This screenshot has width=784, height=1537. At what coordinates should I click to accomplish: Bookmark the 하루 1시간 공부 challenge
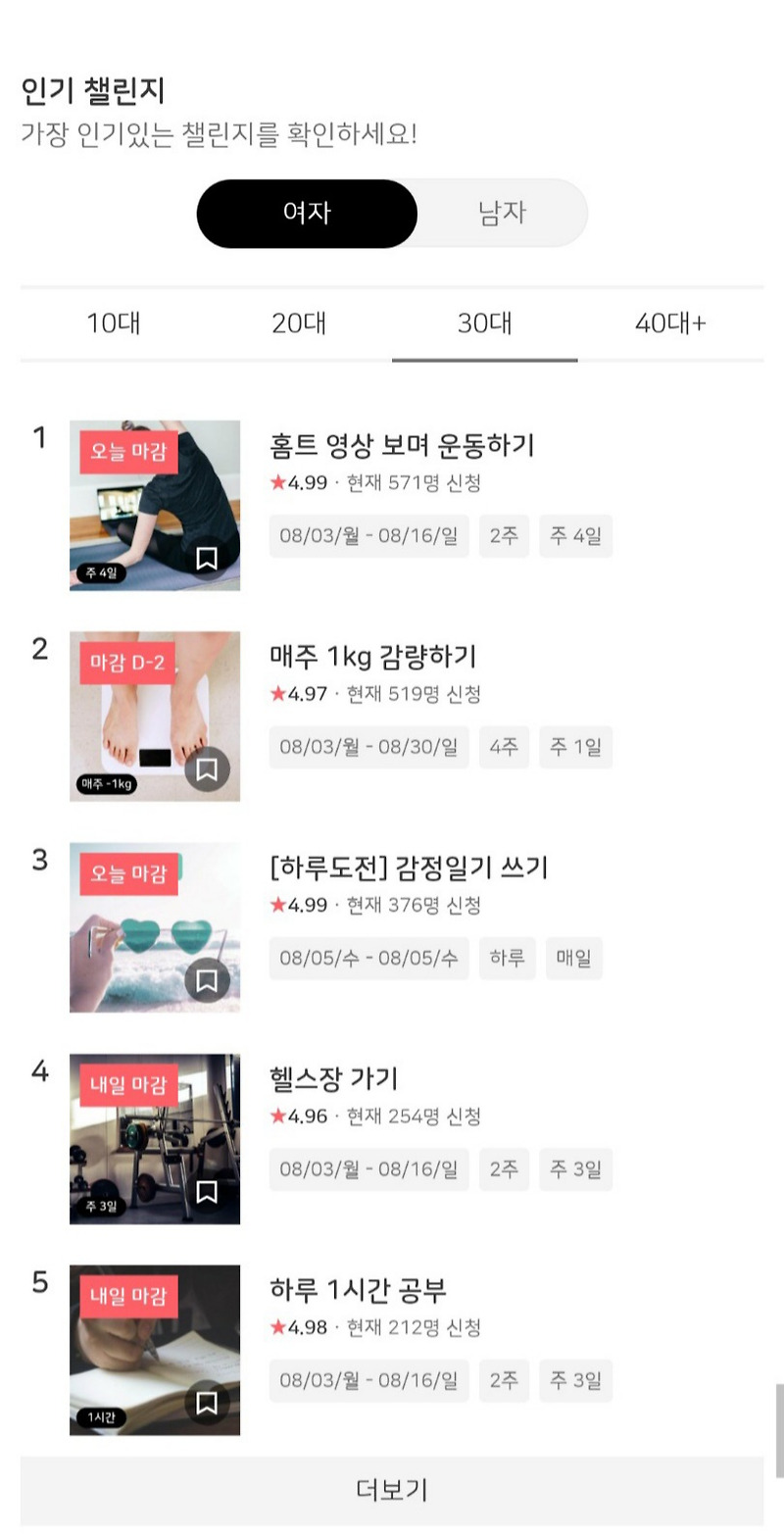[207, 1403]
